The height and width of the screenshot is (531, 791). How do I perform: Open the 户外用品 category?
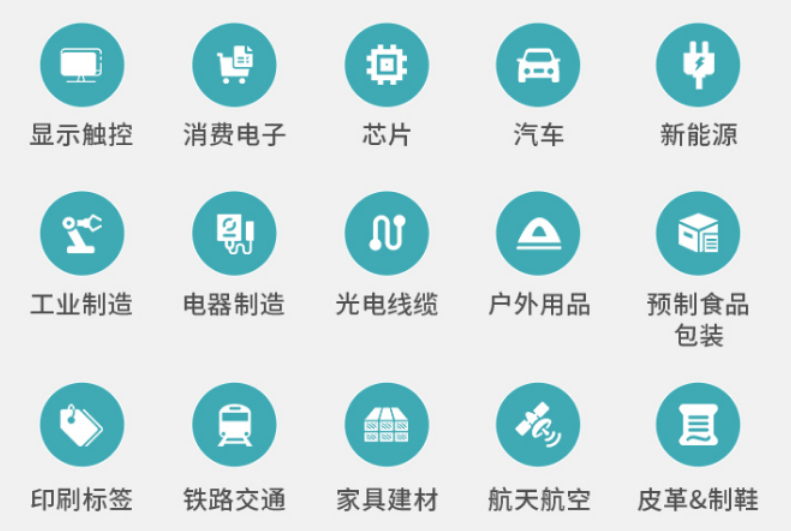[538, 234]
